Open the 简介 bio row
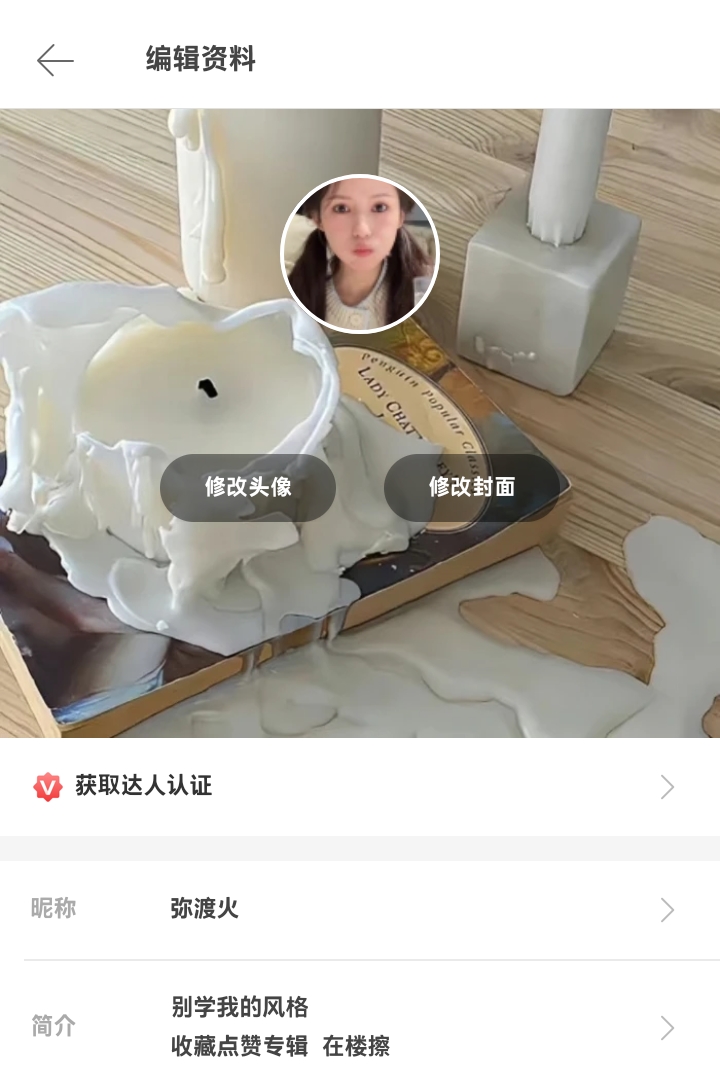 (360, 1026)
